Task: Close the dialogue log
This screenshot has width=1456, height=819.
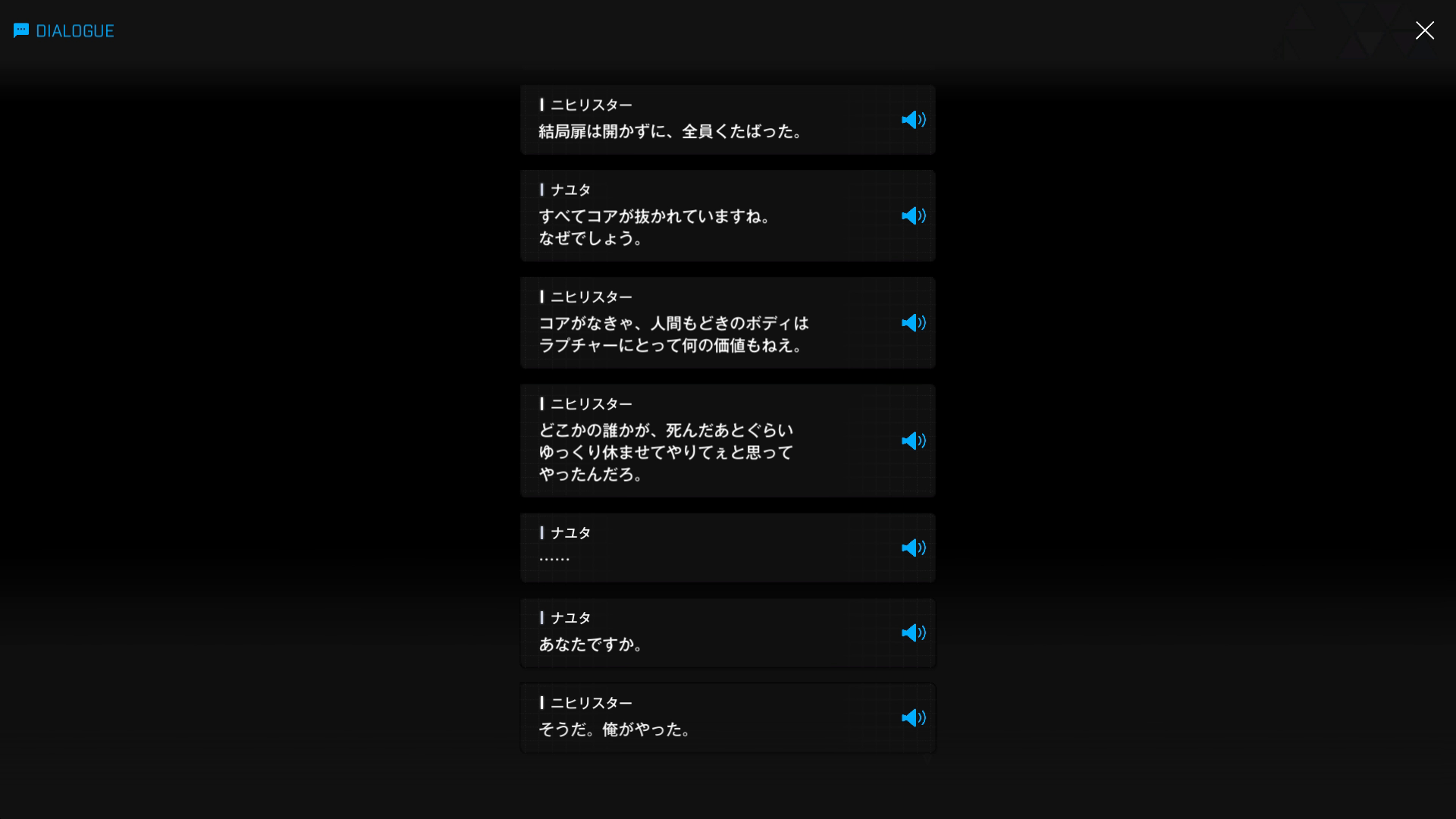Action: [x=1424, y=30]
